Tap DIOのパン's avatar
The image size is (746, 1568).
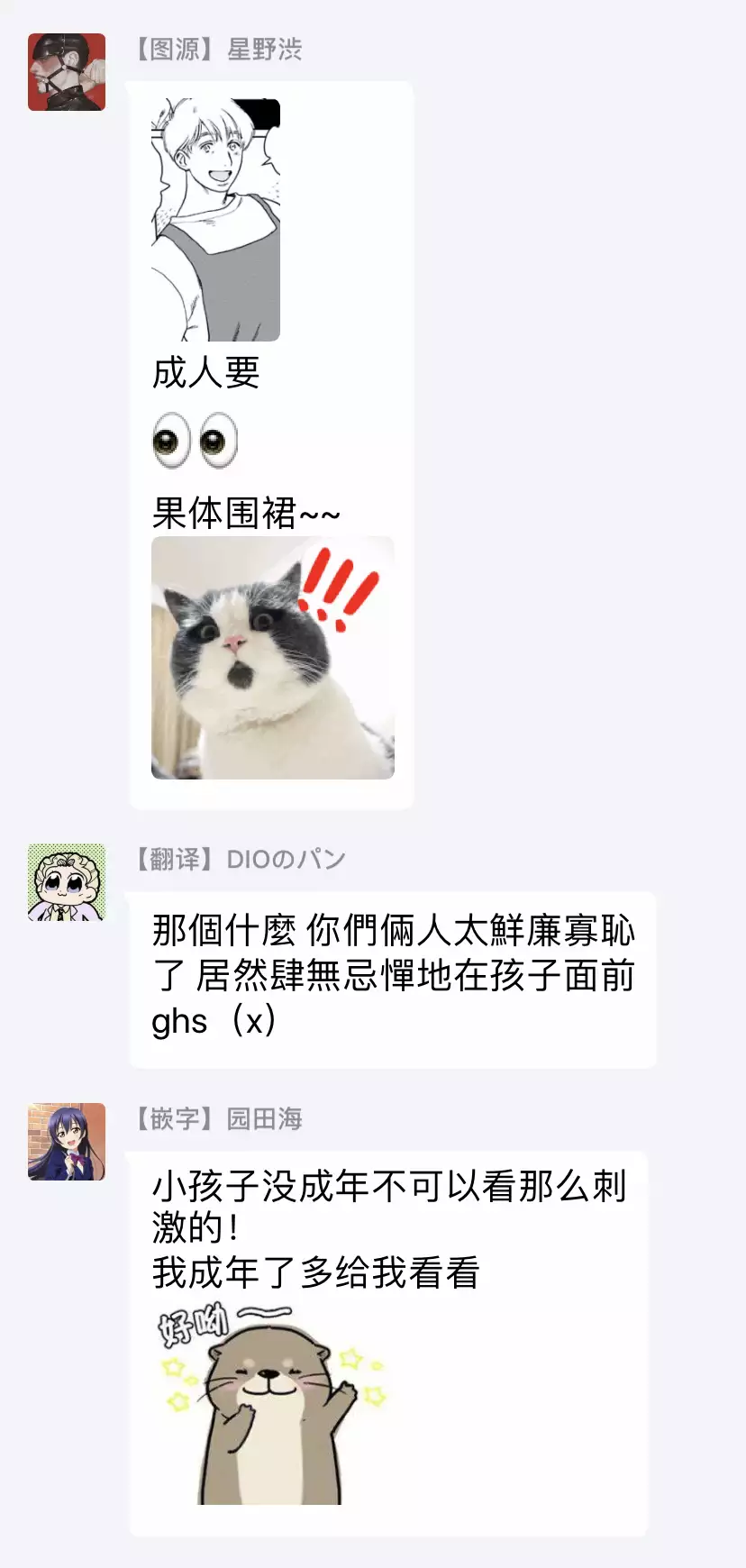tap(67, 882)
